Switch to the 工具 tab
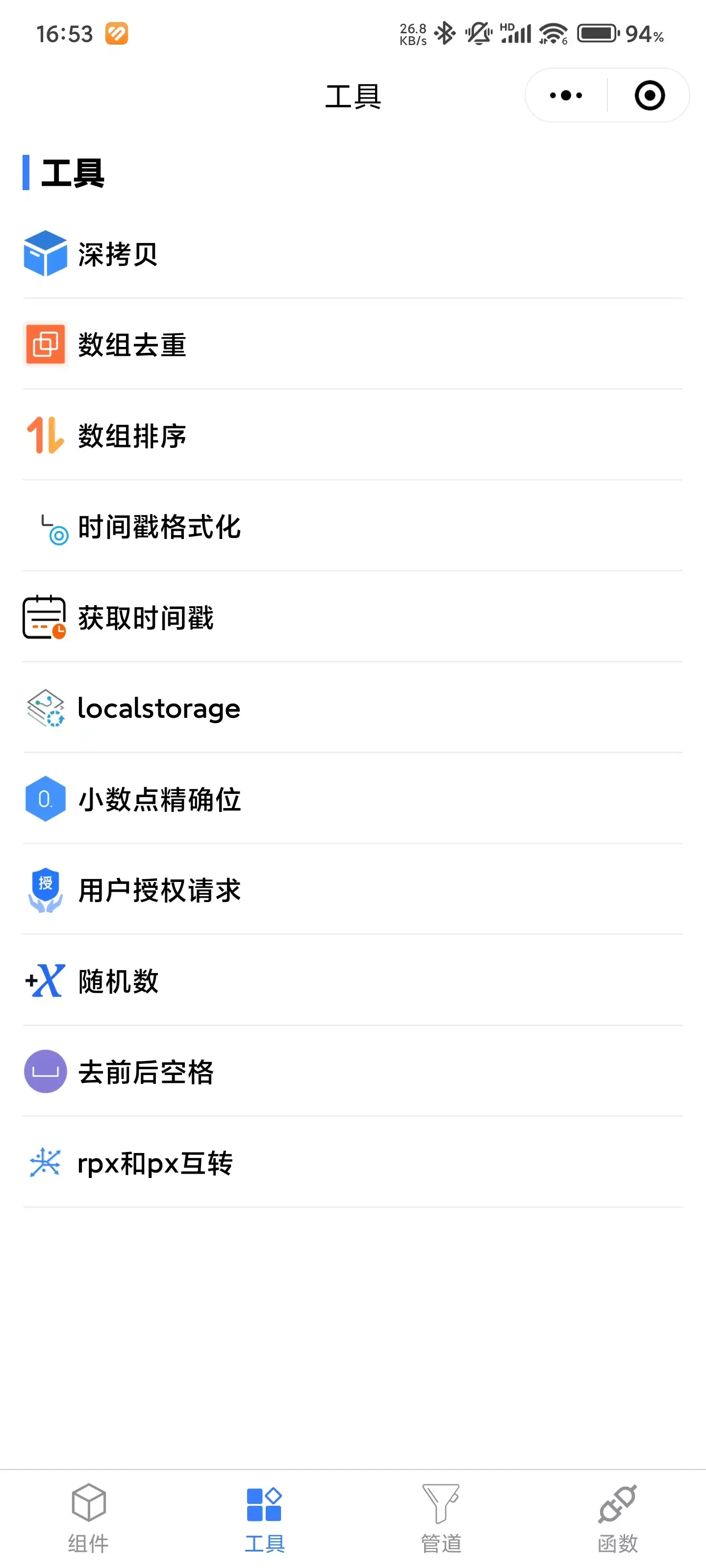The height and width of the screenshot is (1568, 706). coord(264,1518)
